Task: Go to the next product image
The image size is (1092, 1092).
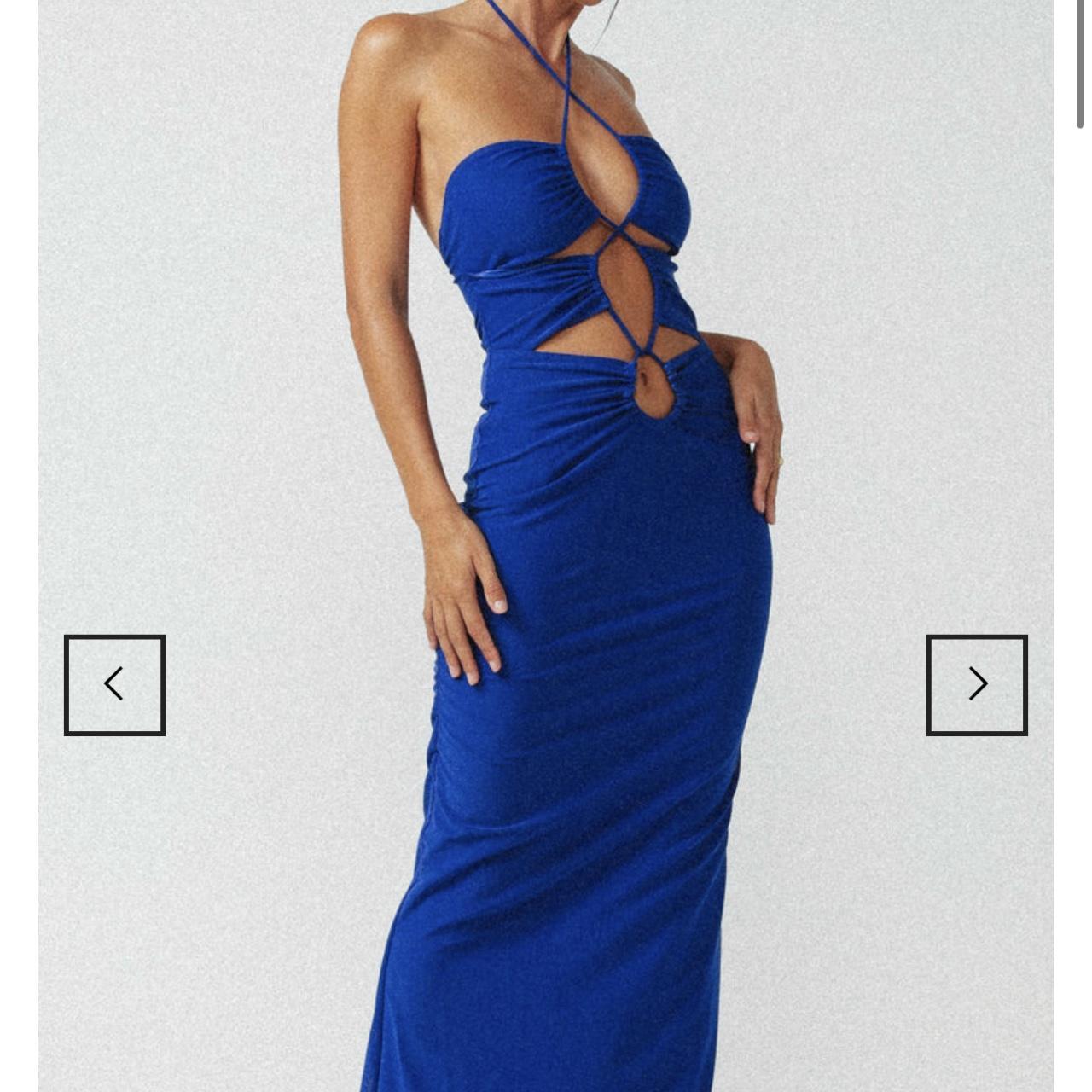Action: 977,684
